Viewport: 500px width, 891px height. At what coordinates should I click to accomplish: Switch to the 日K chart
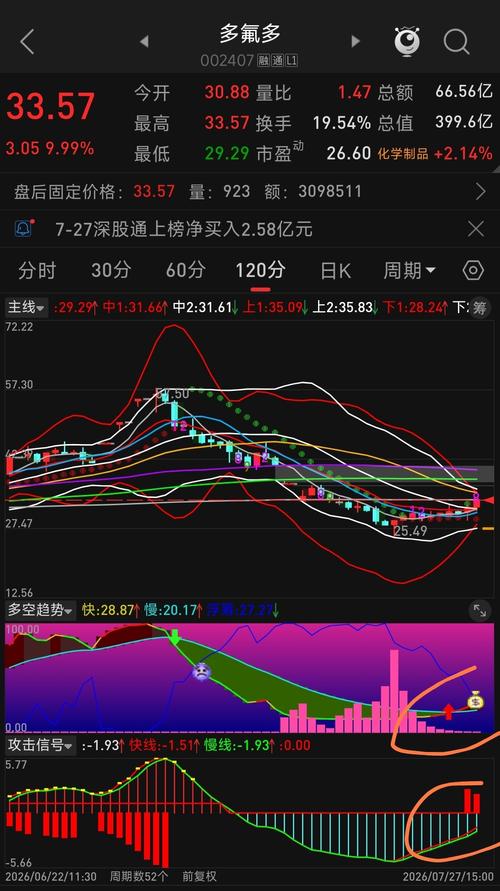[x=335, y=270]
